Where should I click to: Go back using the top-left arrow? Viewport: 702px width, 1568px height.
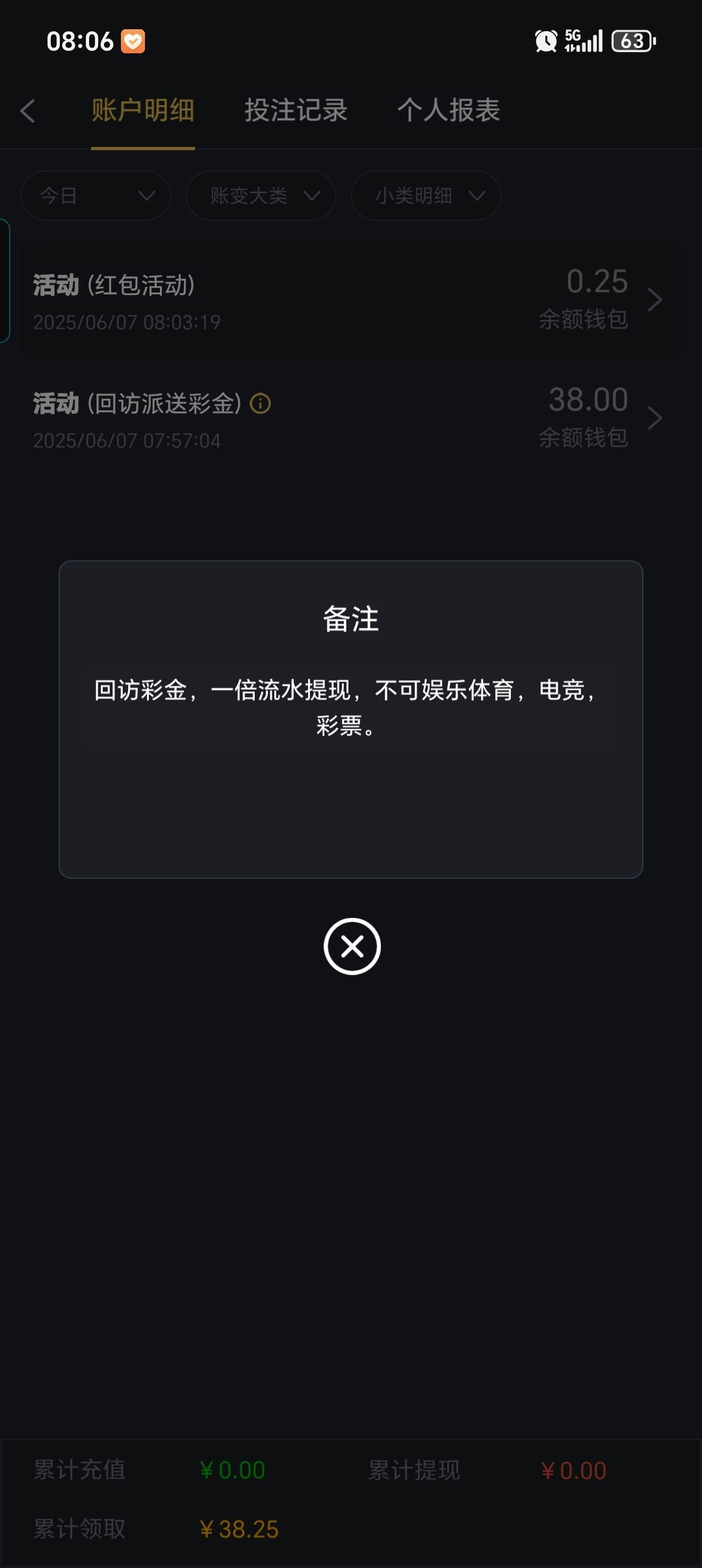pos(27,111)
